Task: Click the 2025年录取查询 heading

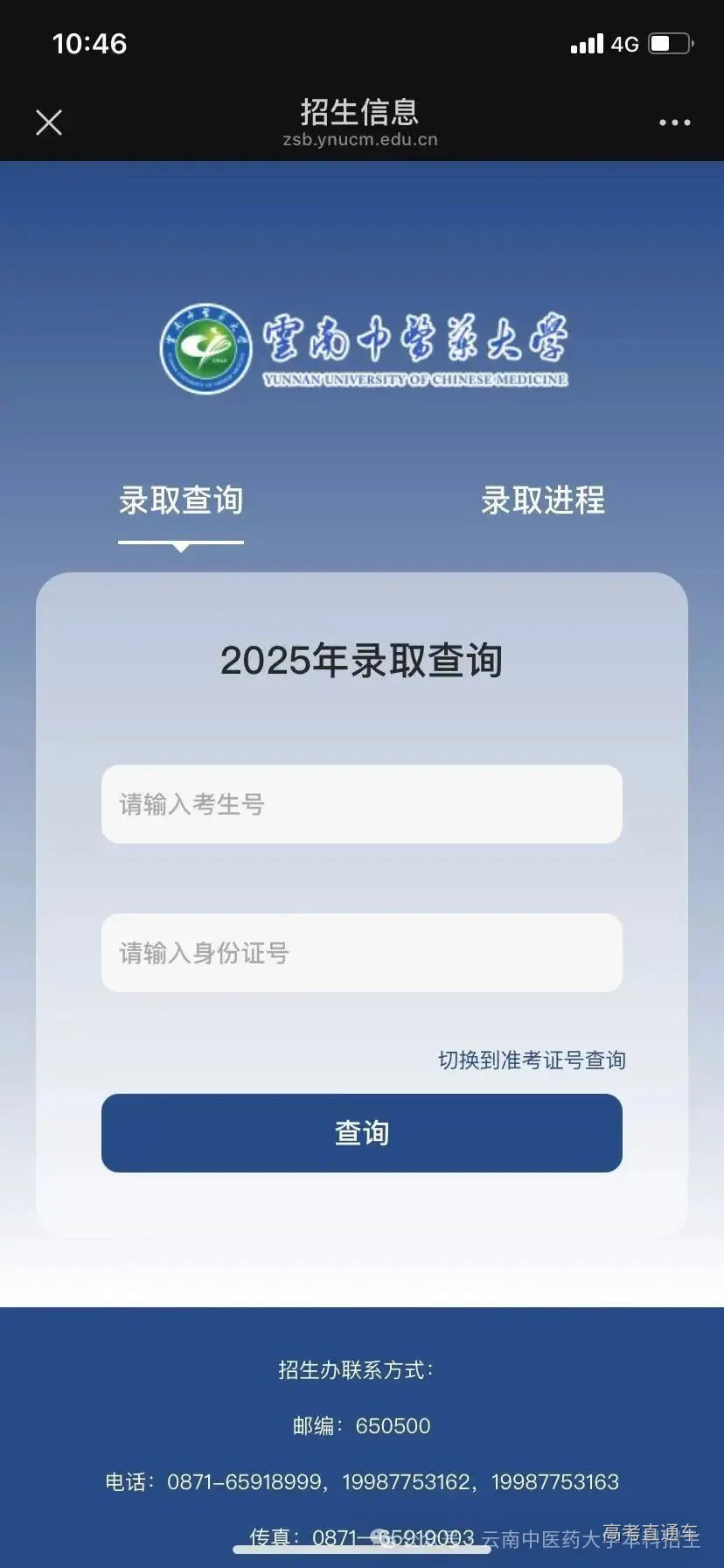Action: [361, 662]
